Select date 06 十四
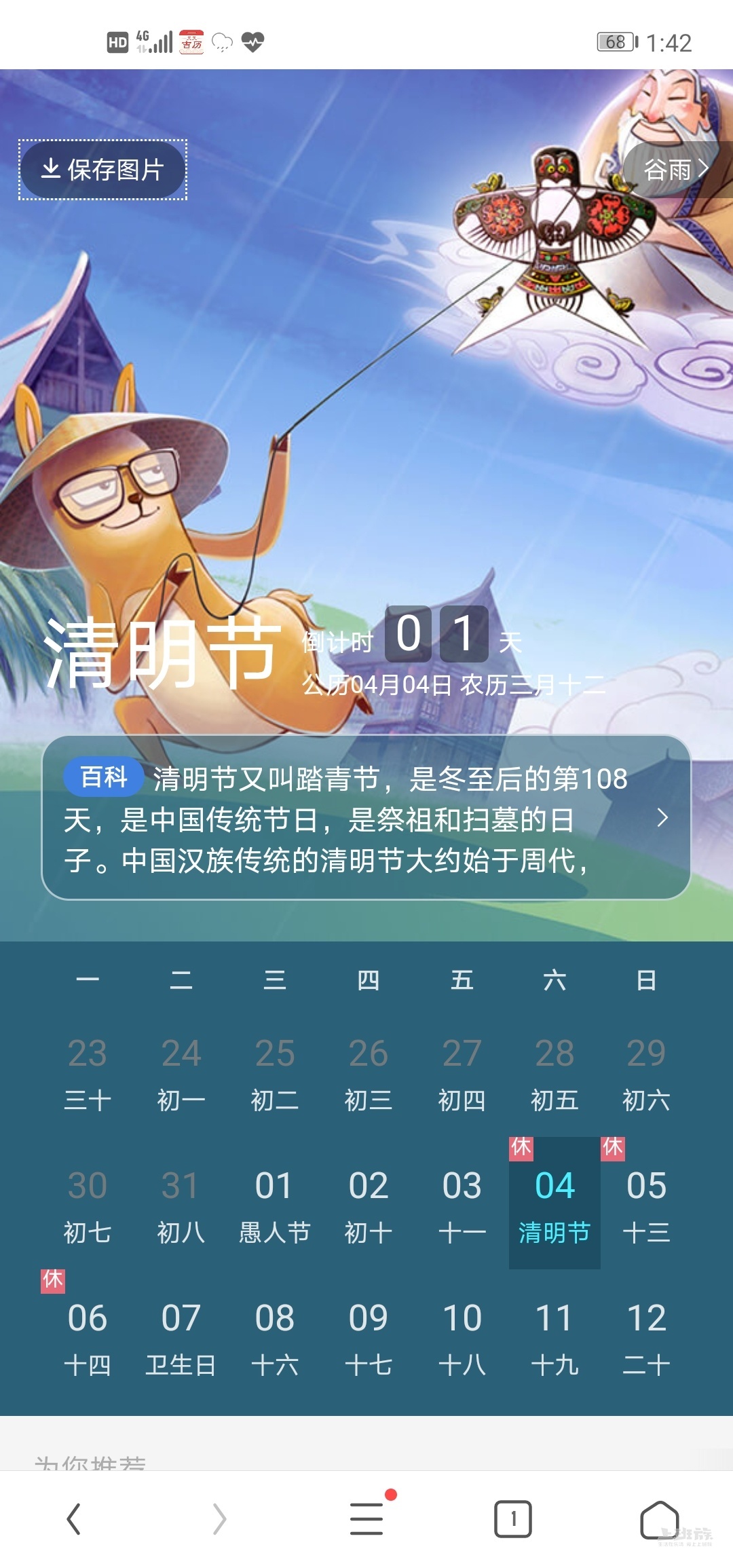The height and width of the screenshot is (1568, 733). point(88,1336)
